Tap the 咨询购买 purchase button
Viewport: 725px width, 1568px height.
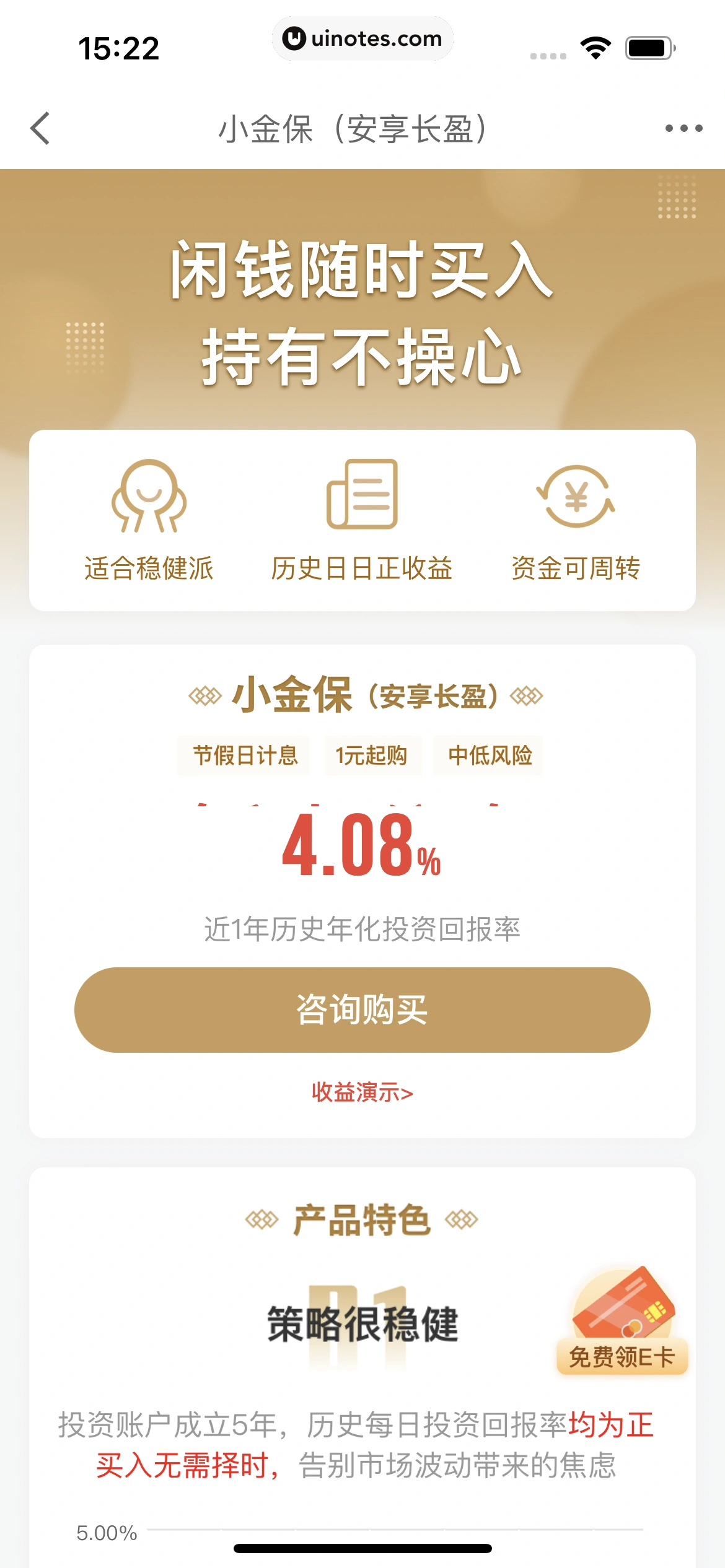(362, 1009)
